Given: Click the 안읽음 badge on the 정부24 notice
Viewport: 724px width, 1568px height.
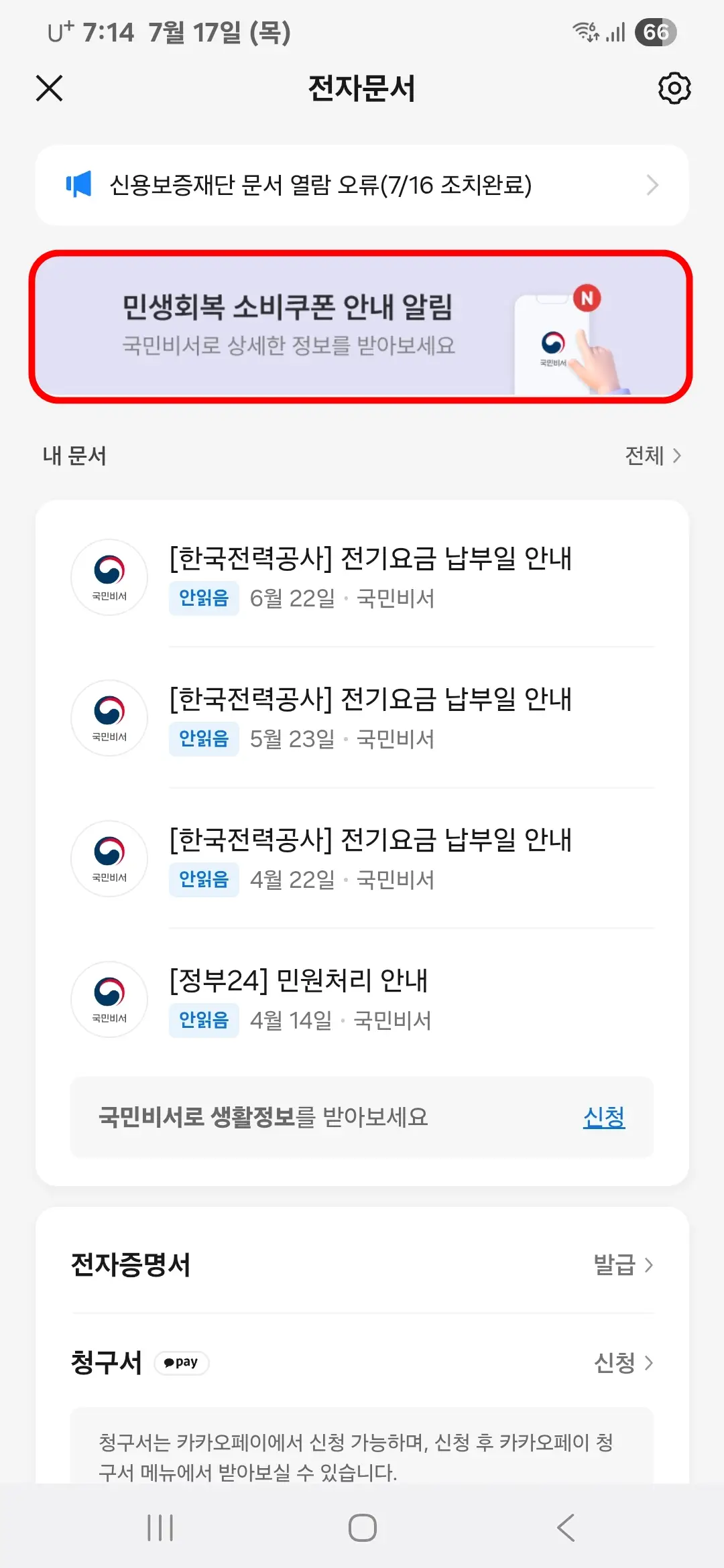Looking at the screenshot, I should click(x=203, y=1020).
